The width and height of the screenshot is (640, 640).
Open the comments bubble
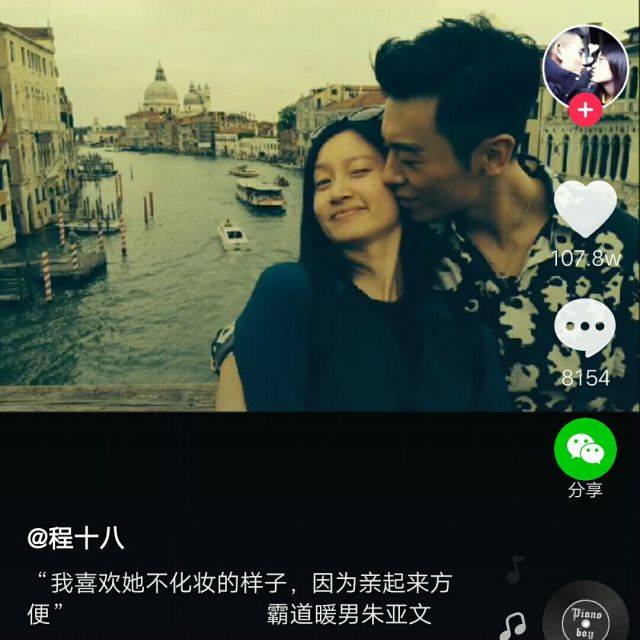tap(585, 328)
